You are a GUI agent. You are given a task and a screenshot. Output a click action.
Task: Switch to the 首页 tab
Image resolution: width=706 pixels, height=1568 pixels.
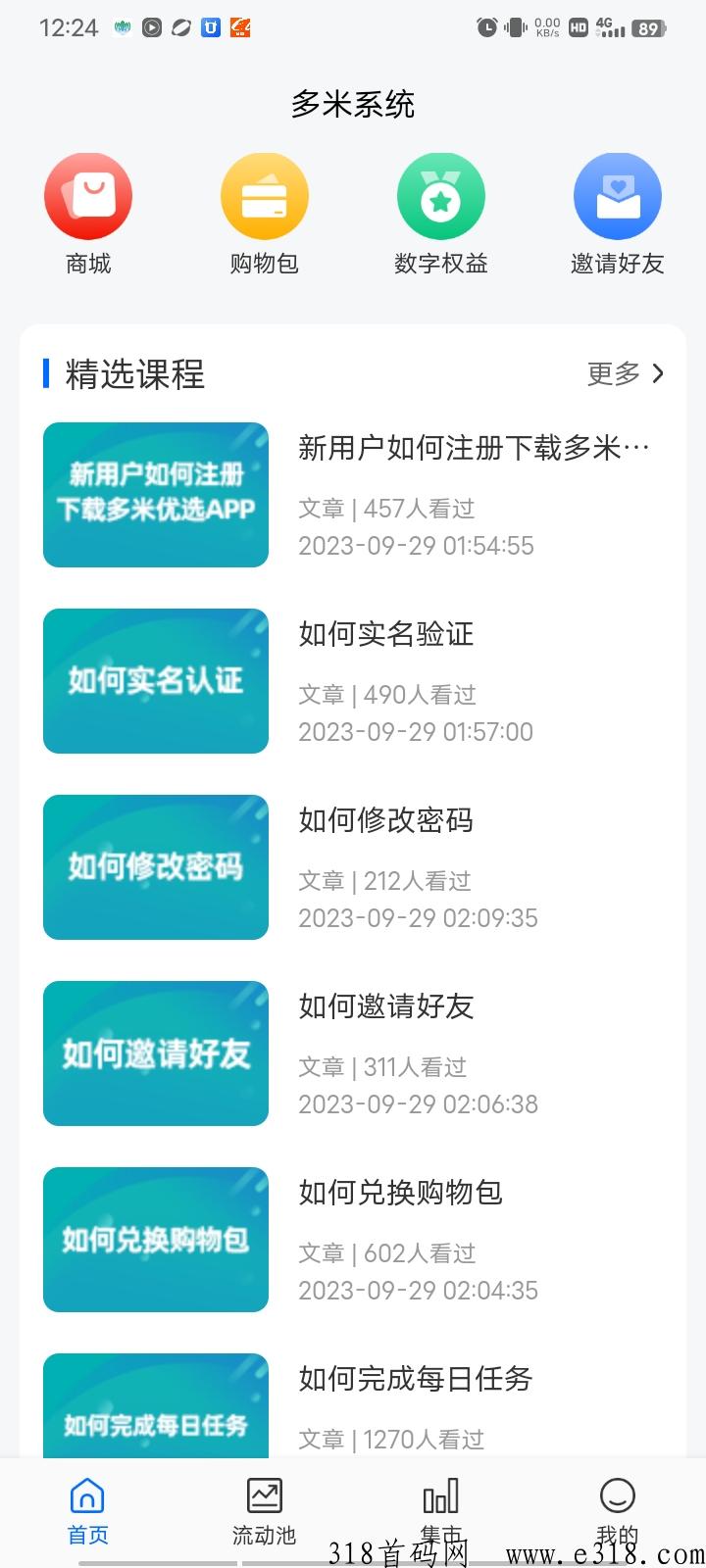pyautogui.click(x=88, y=1509)
